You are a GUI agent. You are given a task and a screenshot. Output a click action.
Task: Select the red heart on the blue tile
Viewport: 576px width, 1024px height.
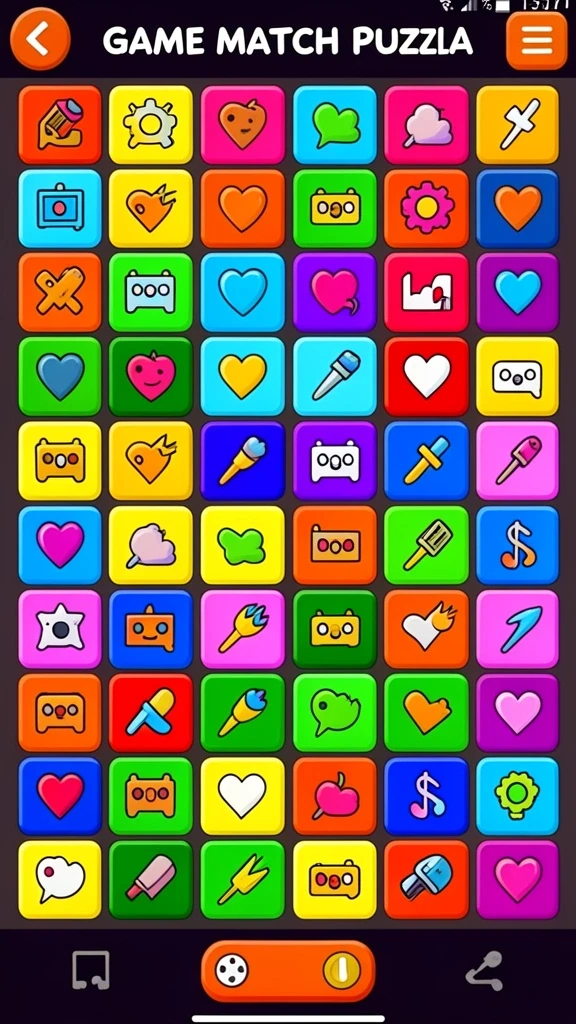coord(60,796)
